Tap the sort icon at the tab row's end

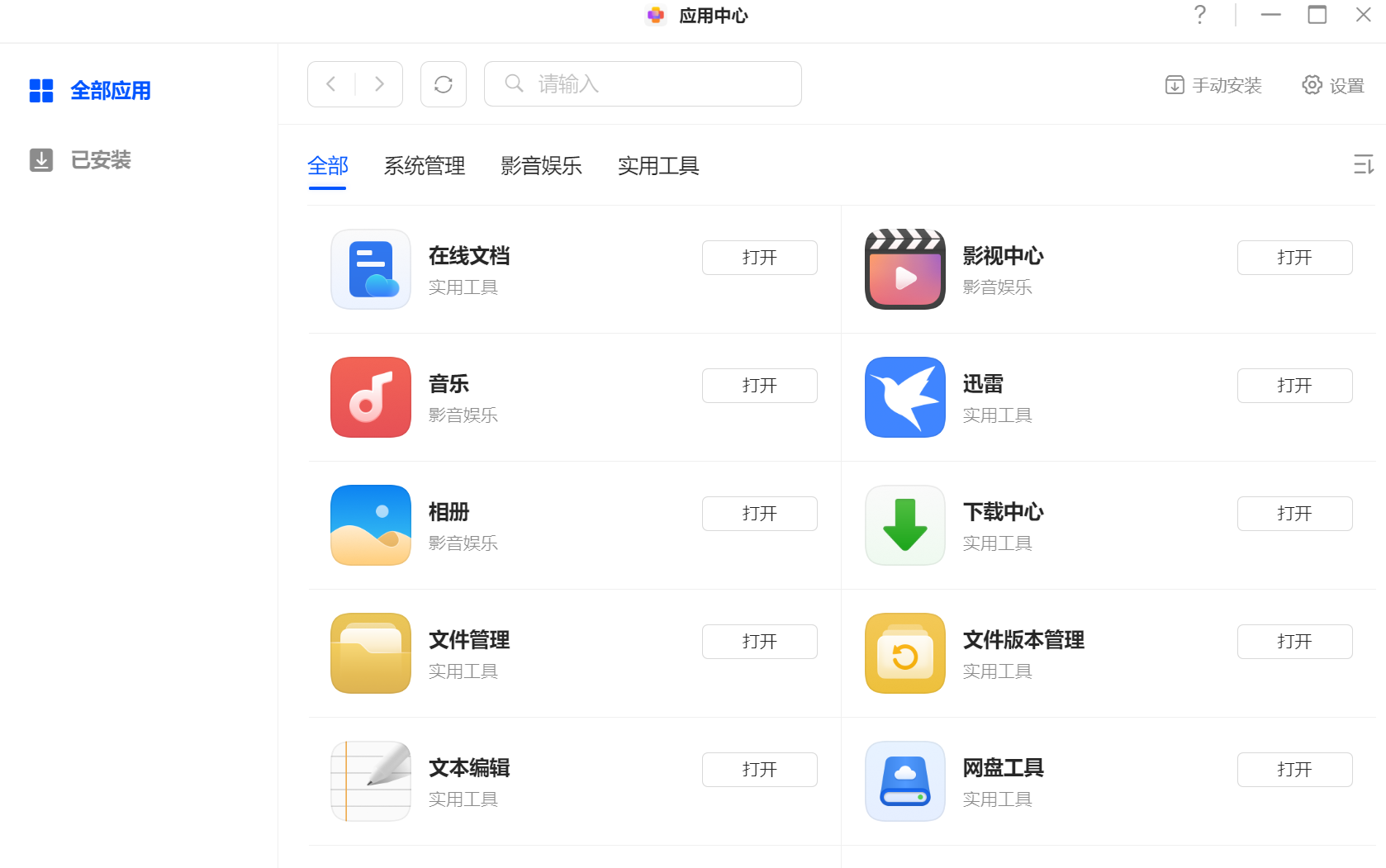(1363, 164)
